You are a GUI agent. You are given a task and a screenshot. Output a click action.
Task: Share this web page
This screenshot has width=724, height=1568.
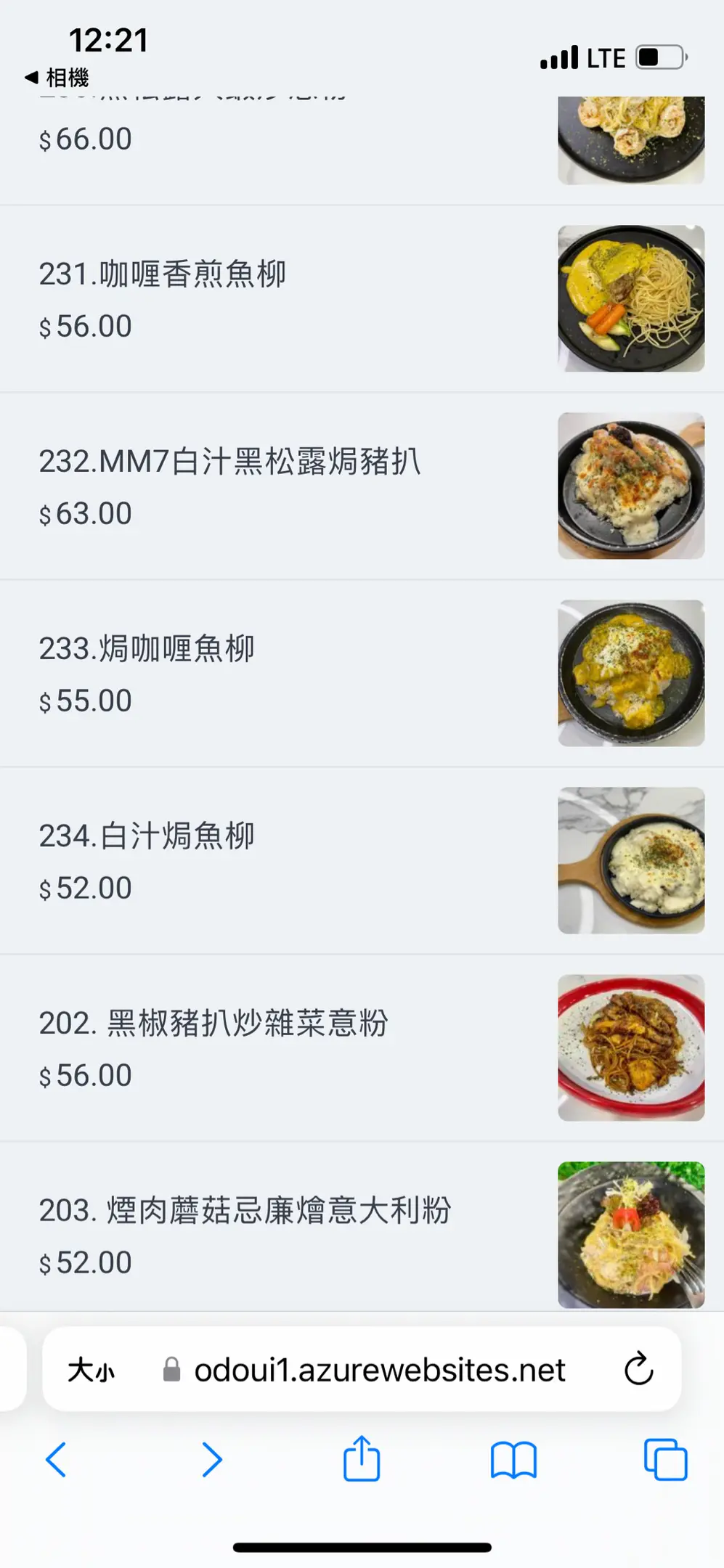coord(362,1458)
